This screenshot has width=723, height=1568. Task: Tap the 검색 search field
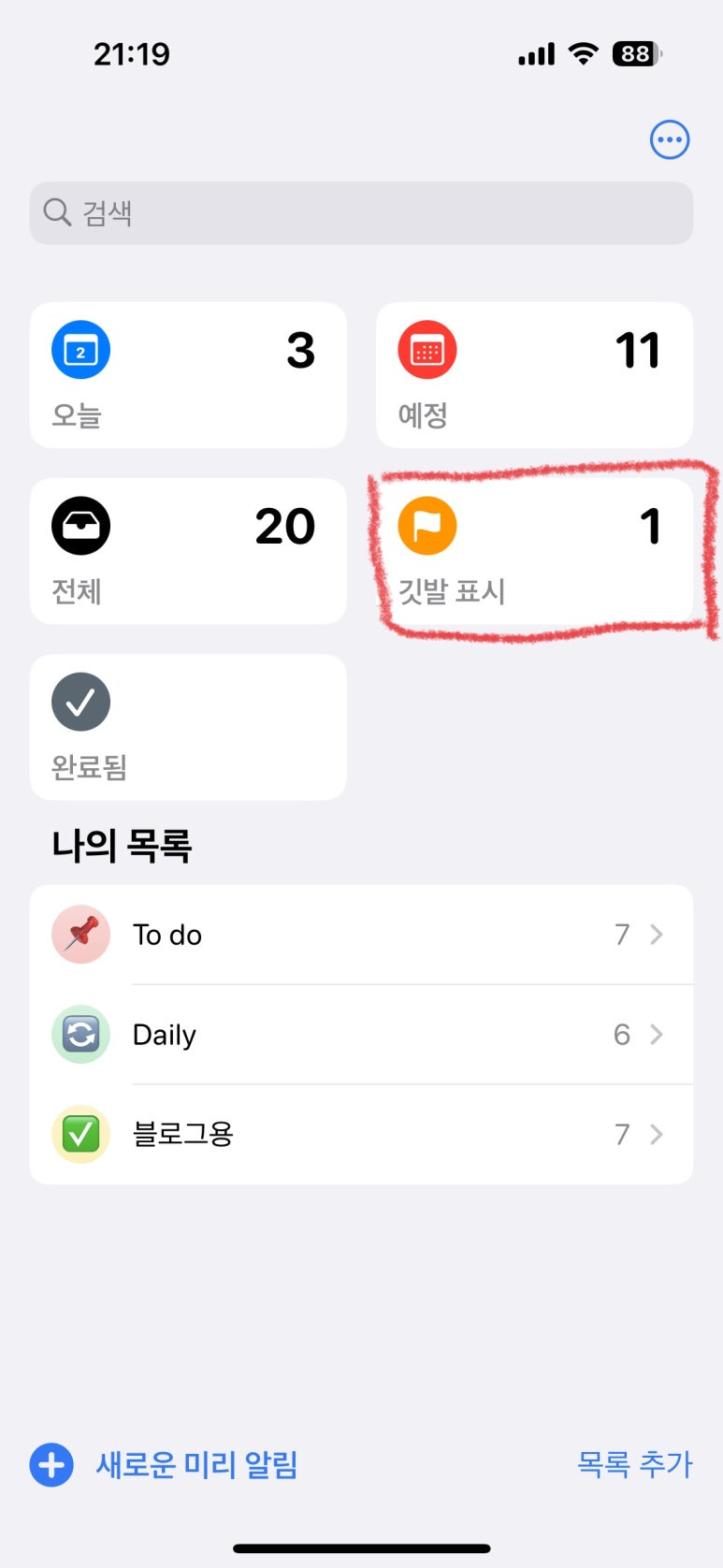coord(361,213)
